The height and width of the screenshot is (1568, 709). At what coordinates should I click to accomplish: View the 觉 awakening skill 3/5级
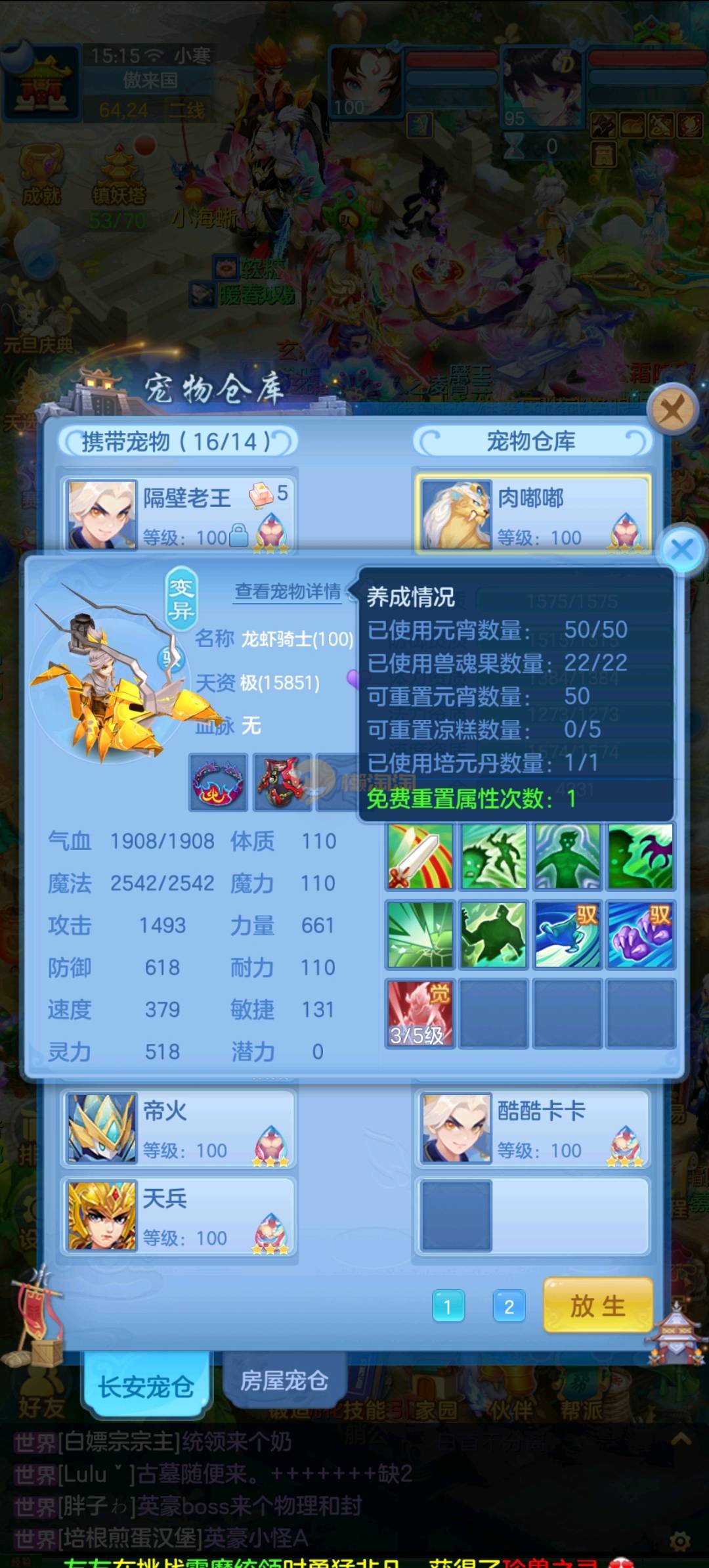[419, 1013]
